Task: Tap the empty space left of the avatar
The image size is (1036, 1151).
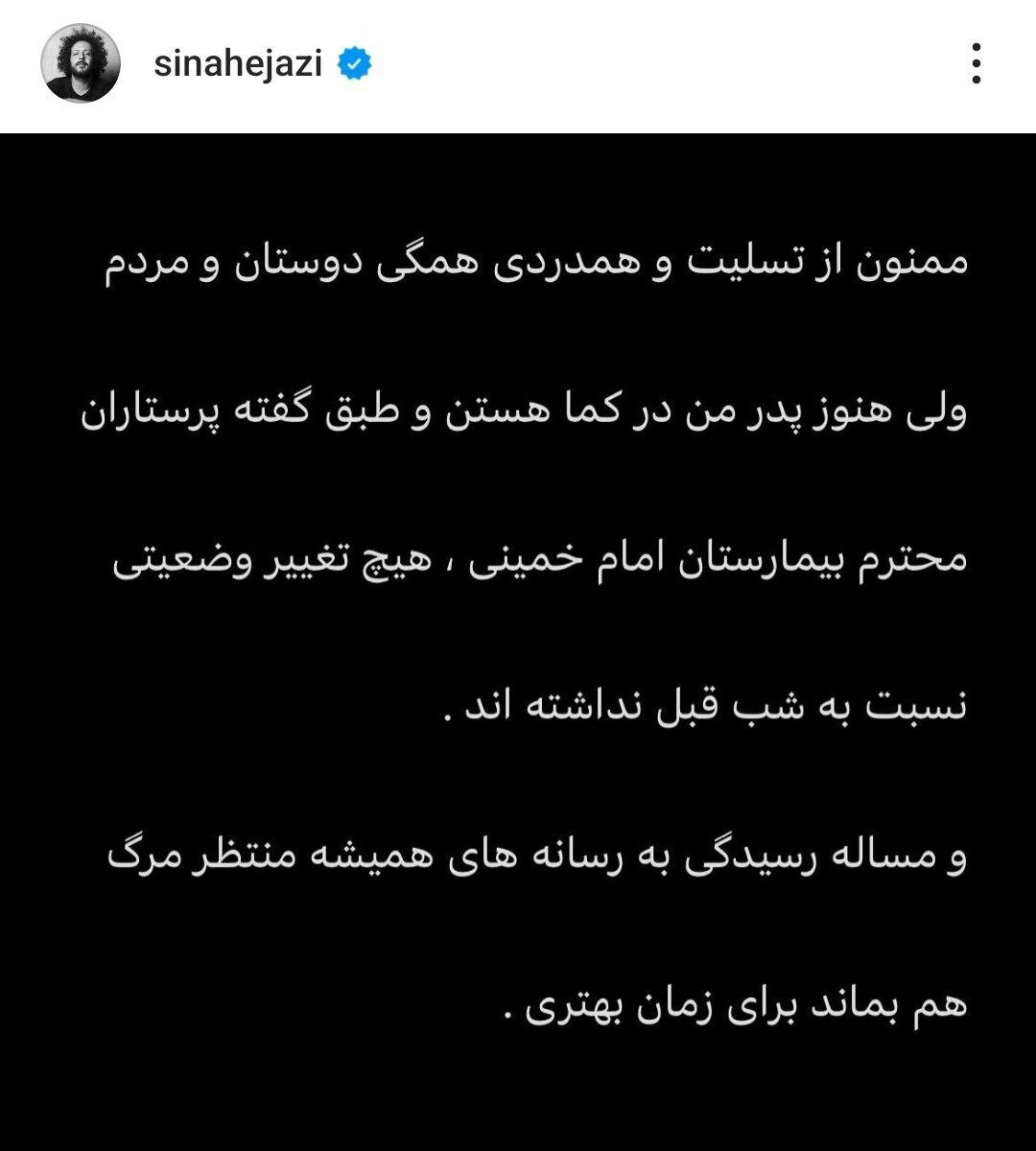Action: (19, 60)
